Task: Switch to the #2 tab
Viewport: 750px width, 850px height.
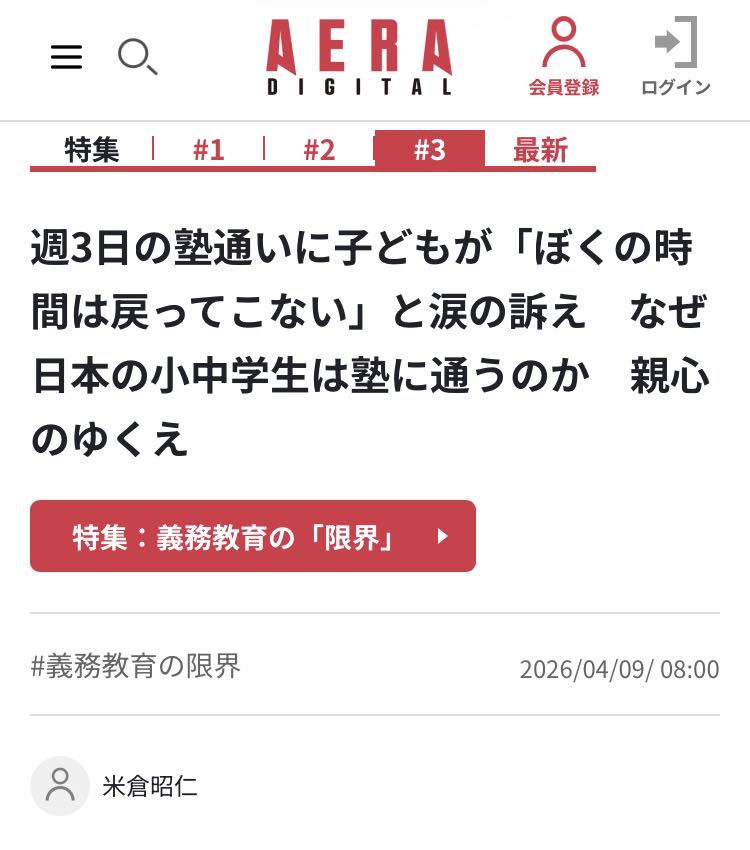Action: [319, 150]
